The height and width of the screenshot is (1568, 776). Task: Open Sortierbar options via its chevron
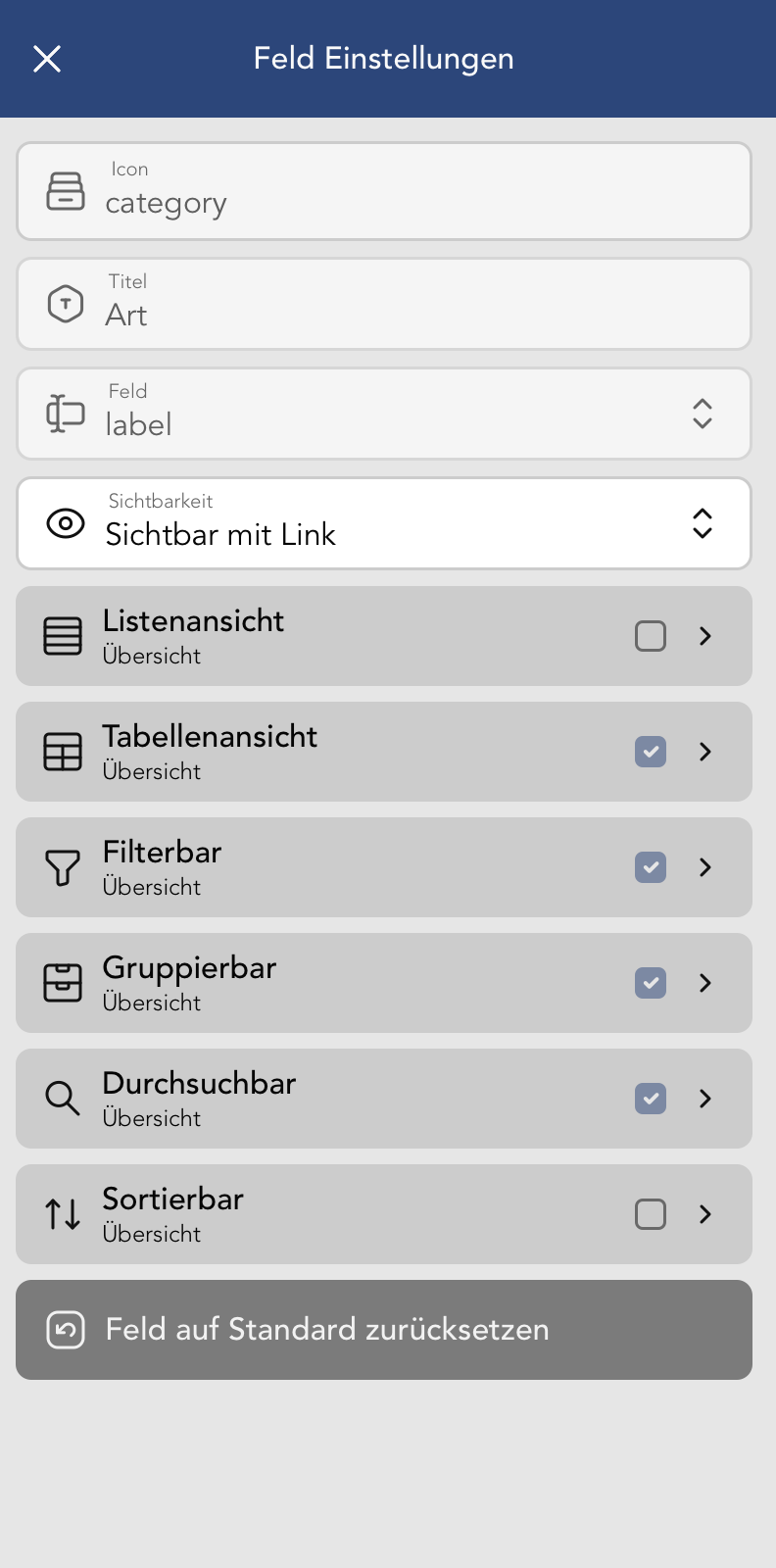705,1214
